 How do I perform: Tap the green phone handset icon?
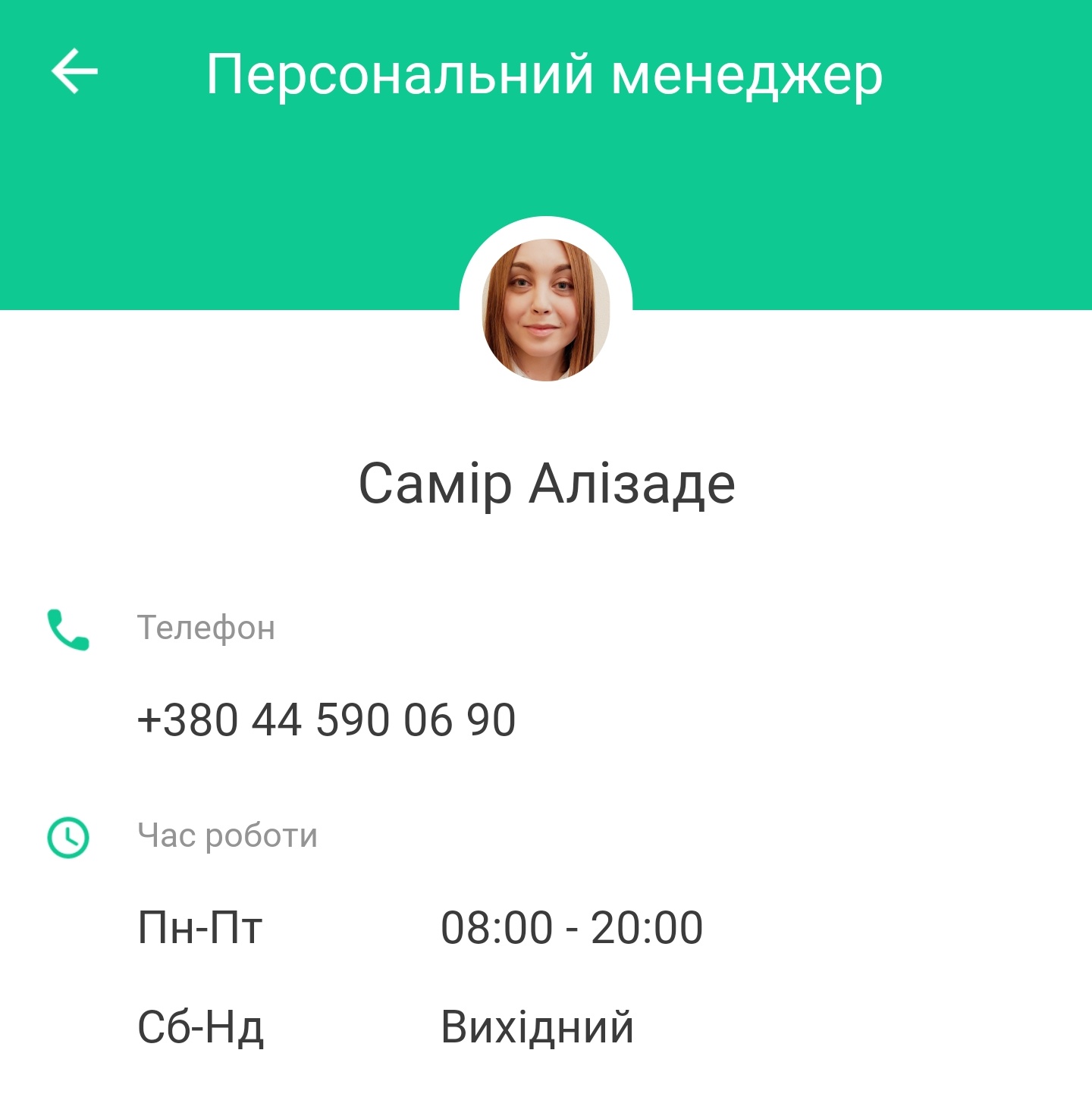click(68, 629)
